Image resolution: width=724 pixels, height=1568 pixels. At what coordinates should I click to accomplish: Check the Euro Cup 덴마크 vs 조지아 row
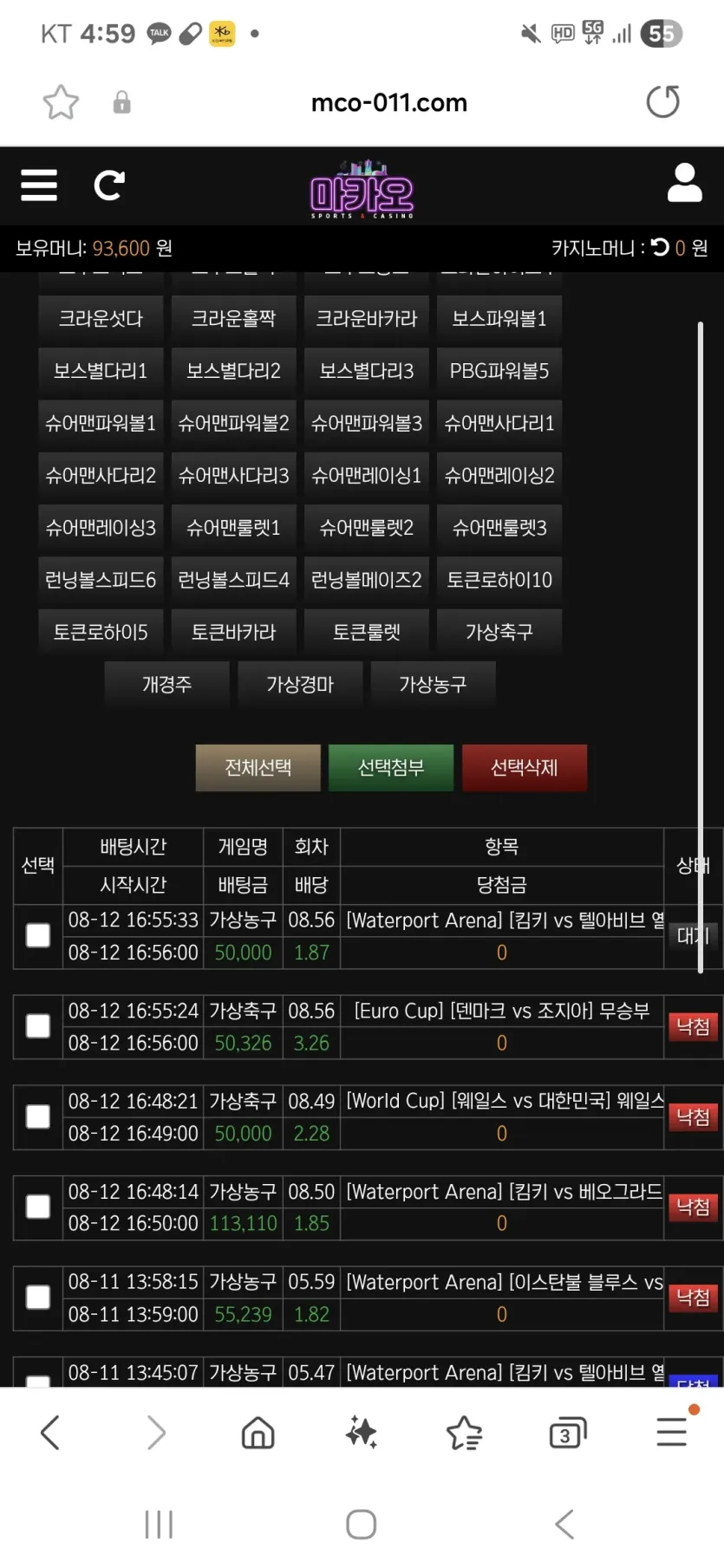pyautogui.click(x=38, y=1026)
